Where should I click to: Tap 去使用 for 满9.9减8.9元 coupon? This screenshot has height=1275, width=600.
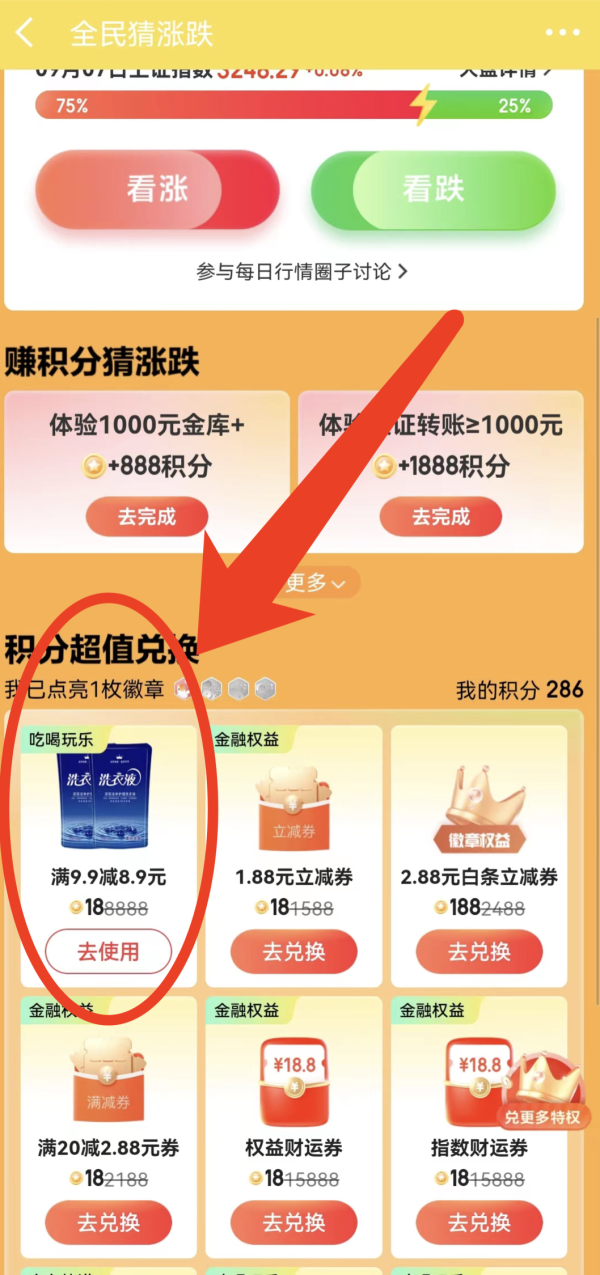[x=108, y=952]
